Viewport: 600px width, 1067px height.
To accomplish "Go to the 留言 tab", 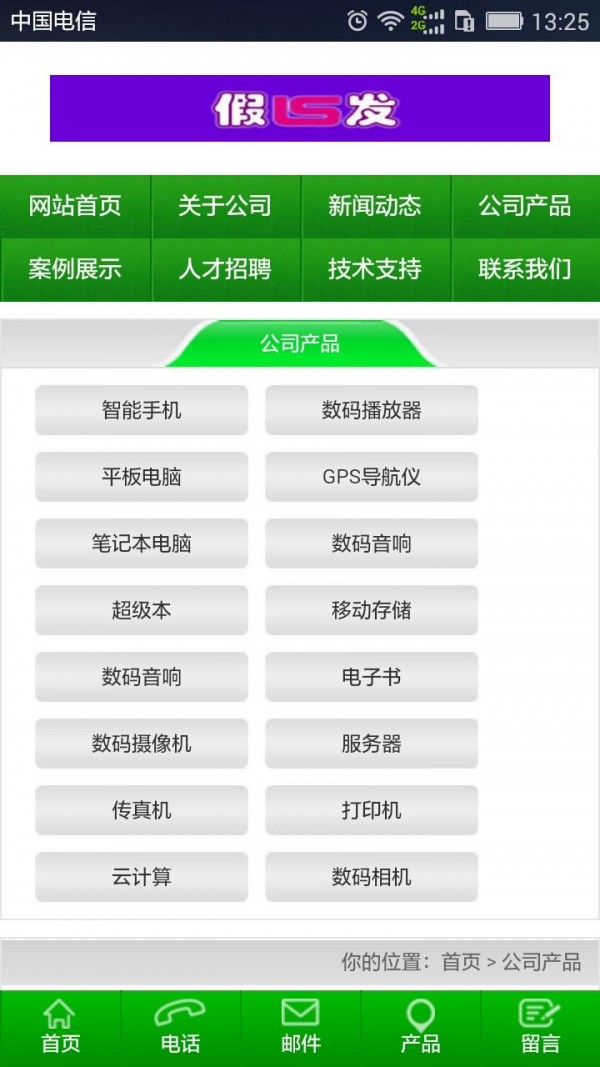I will pyautogui.click(x=540, y=1027).
